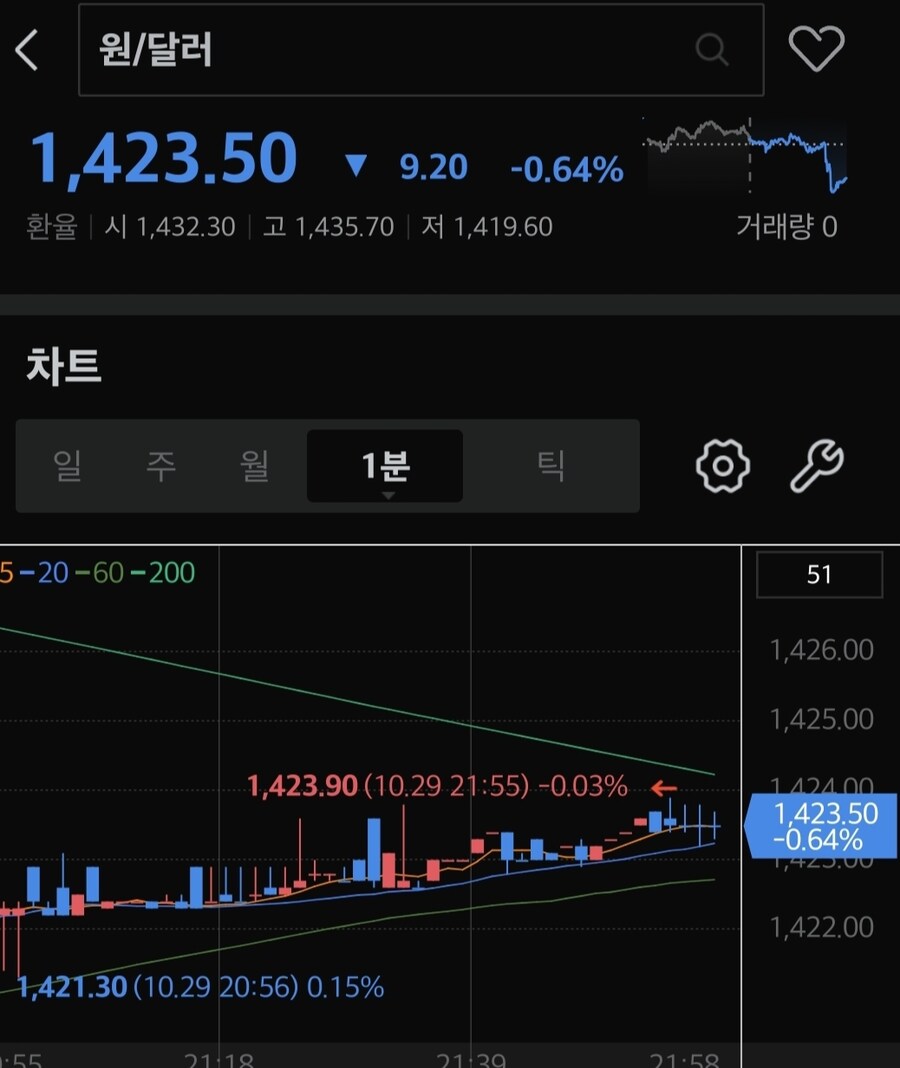The height and width of the screenshot is (1068, 900).
Task: Tap the blue current price tag 1,423.50
Action: pos(818,826)
